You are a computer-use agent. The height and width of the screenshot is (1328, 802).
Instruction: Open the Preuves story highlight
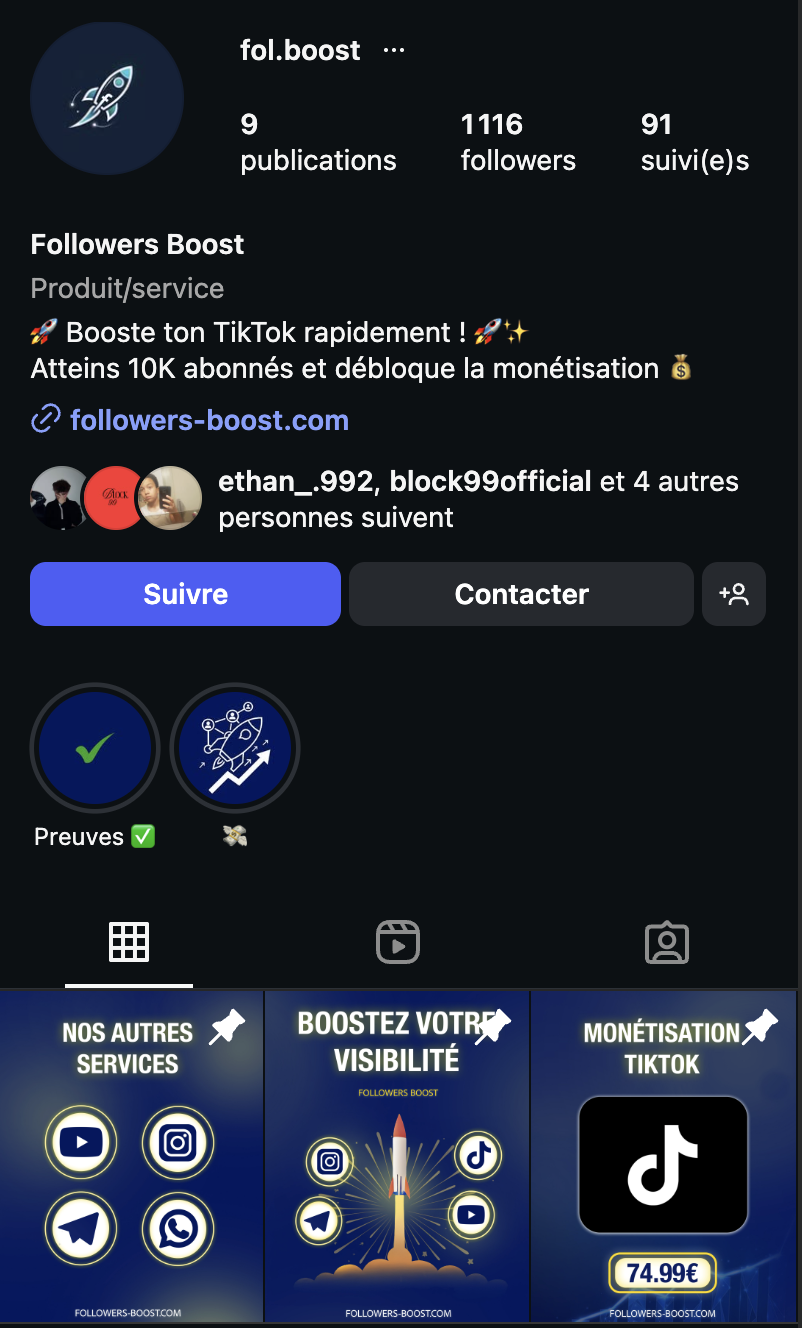[95, 748]
